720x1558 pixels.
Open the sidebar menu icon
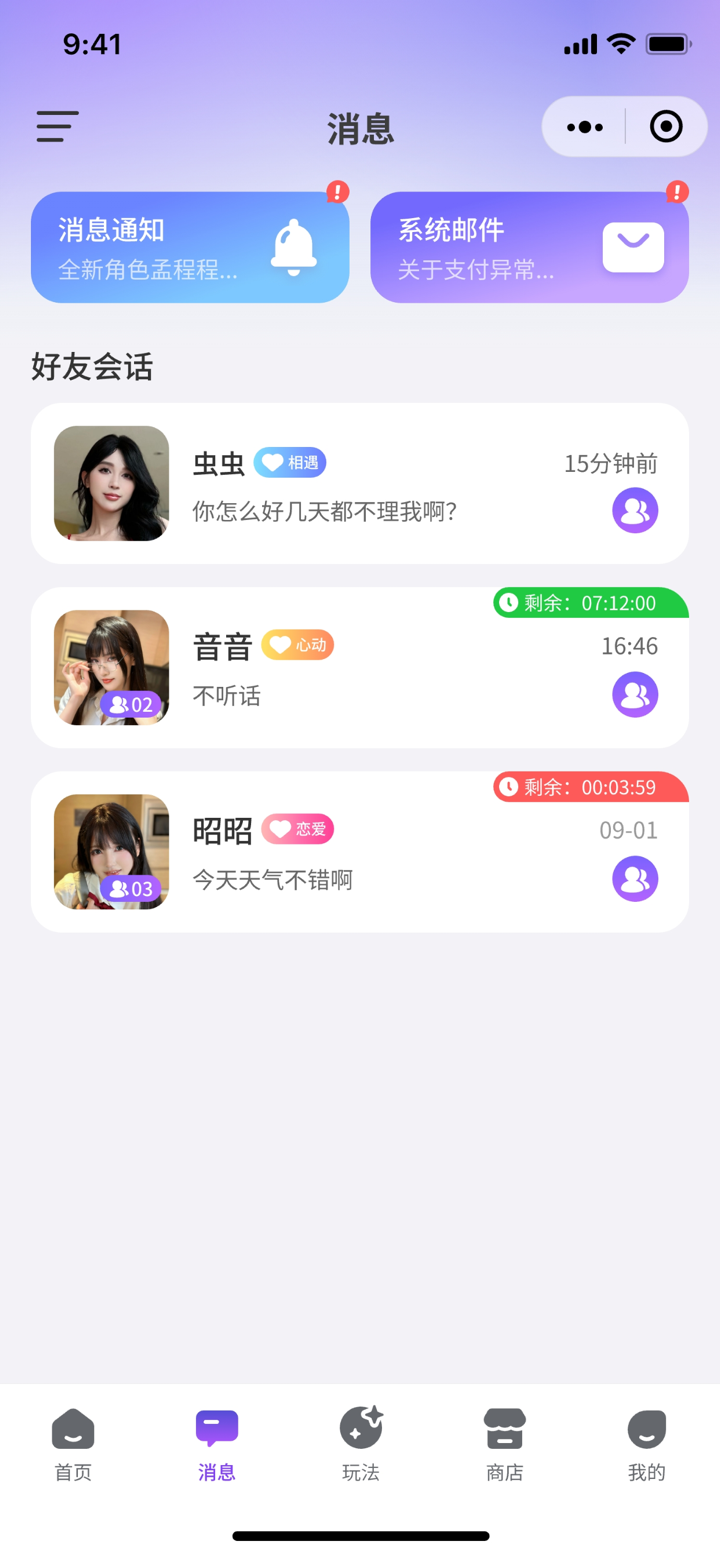point(56,126)
